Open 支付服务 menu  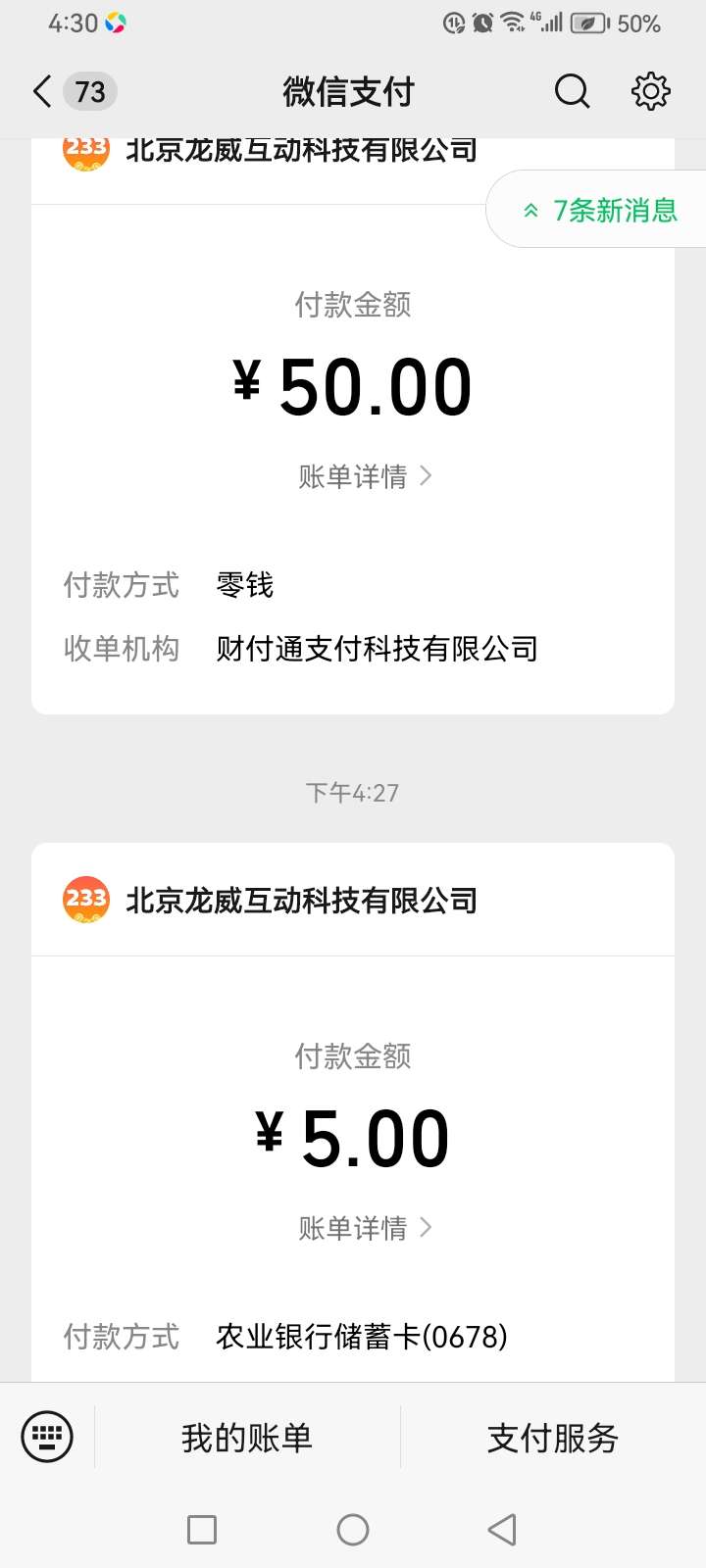tap(552, 1438)
